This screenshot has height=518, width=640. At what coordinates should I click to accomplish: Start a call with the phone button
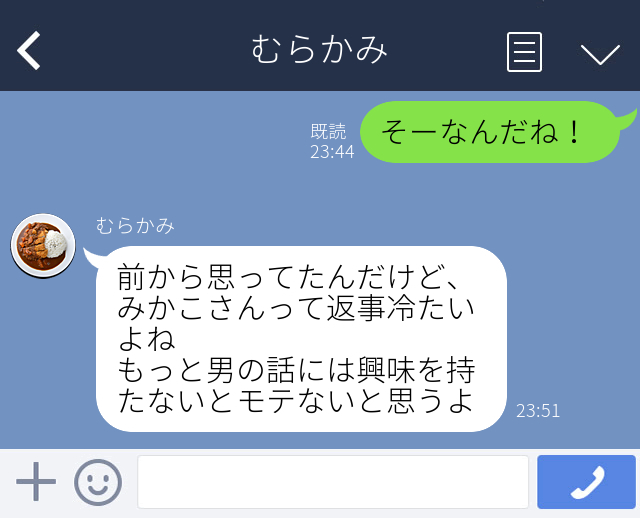586,483
